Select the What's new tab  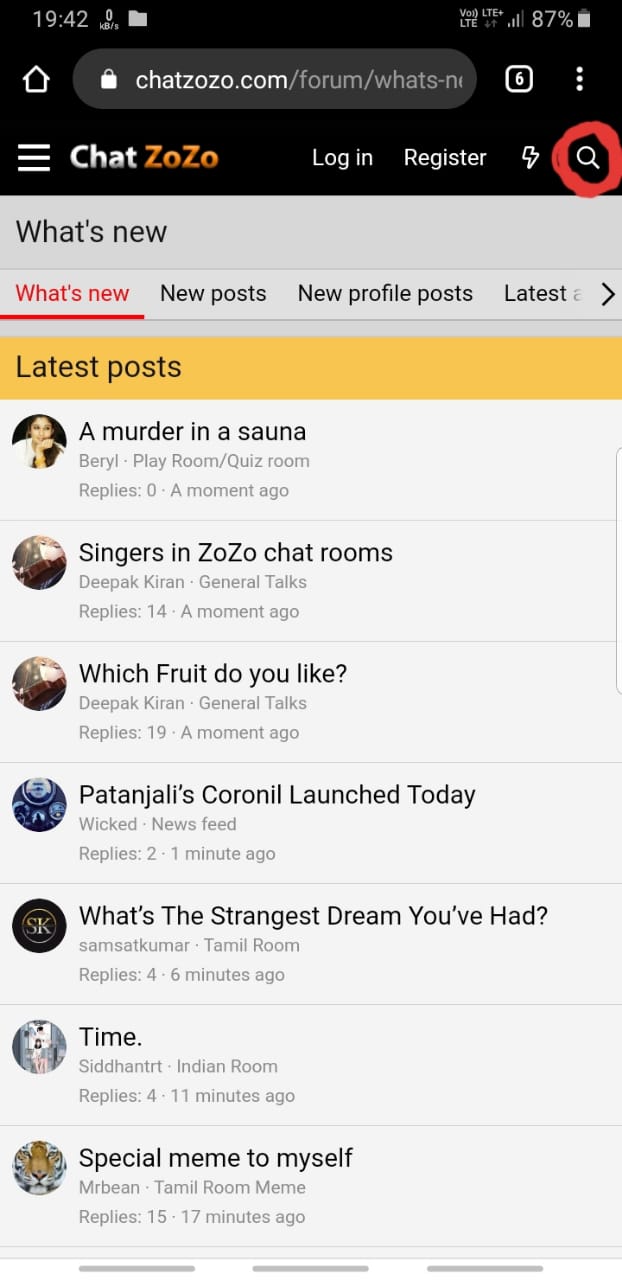[x=72, y=293]
